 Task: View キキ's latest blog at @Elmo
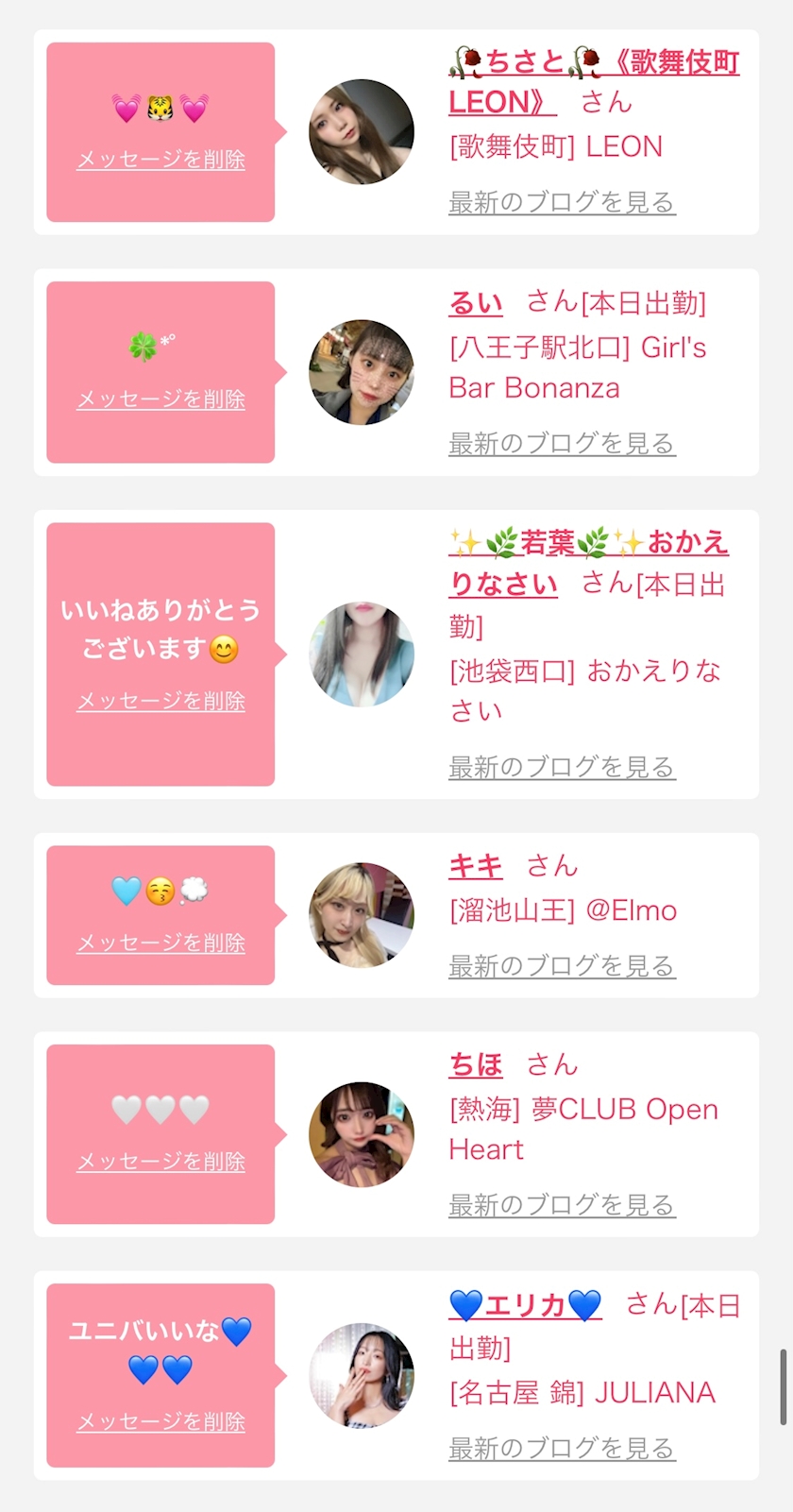(x=562, y=965)
